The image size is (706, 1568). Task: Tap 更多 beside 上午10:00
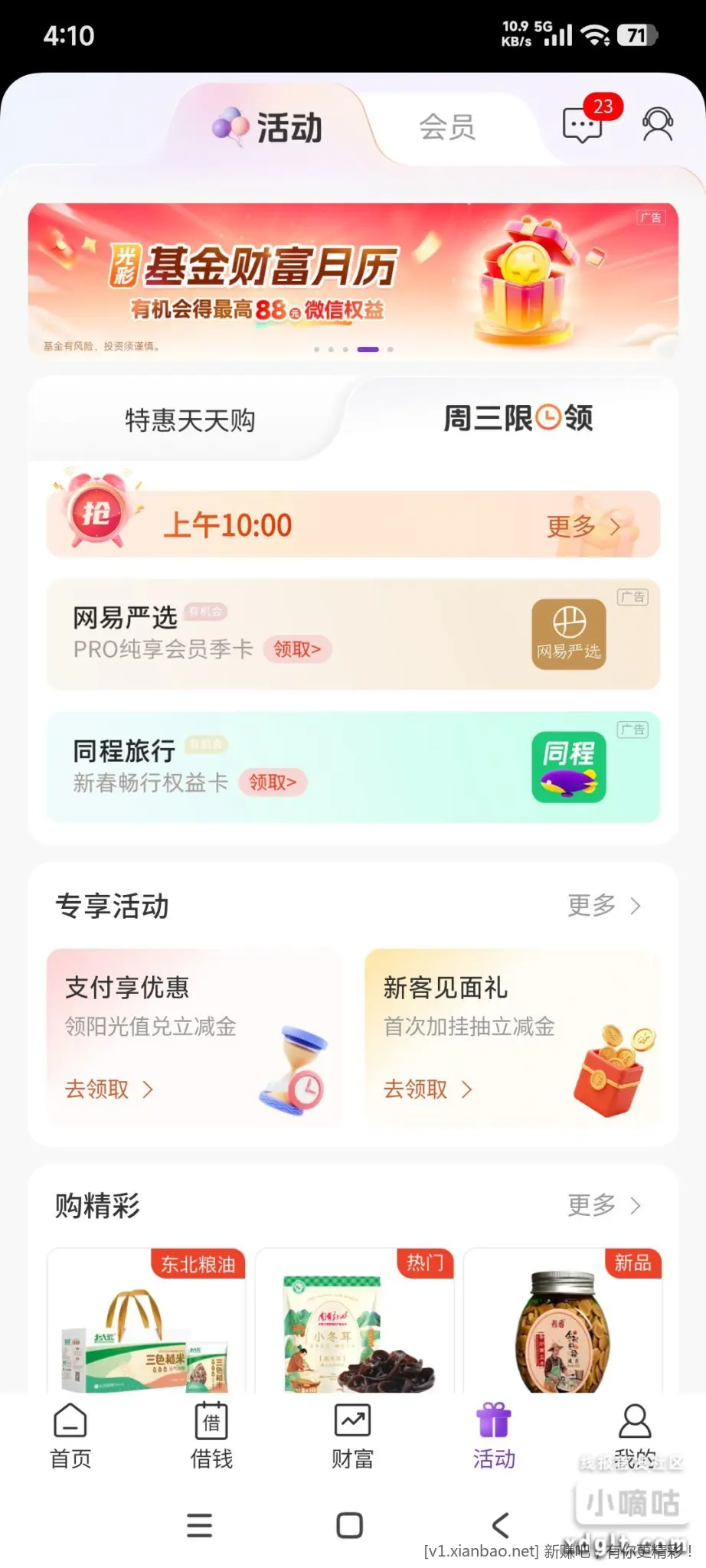583,527
